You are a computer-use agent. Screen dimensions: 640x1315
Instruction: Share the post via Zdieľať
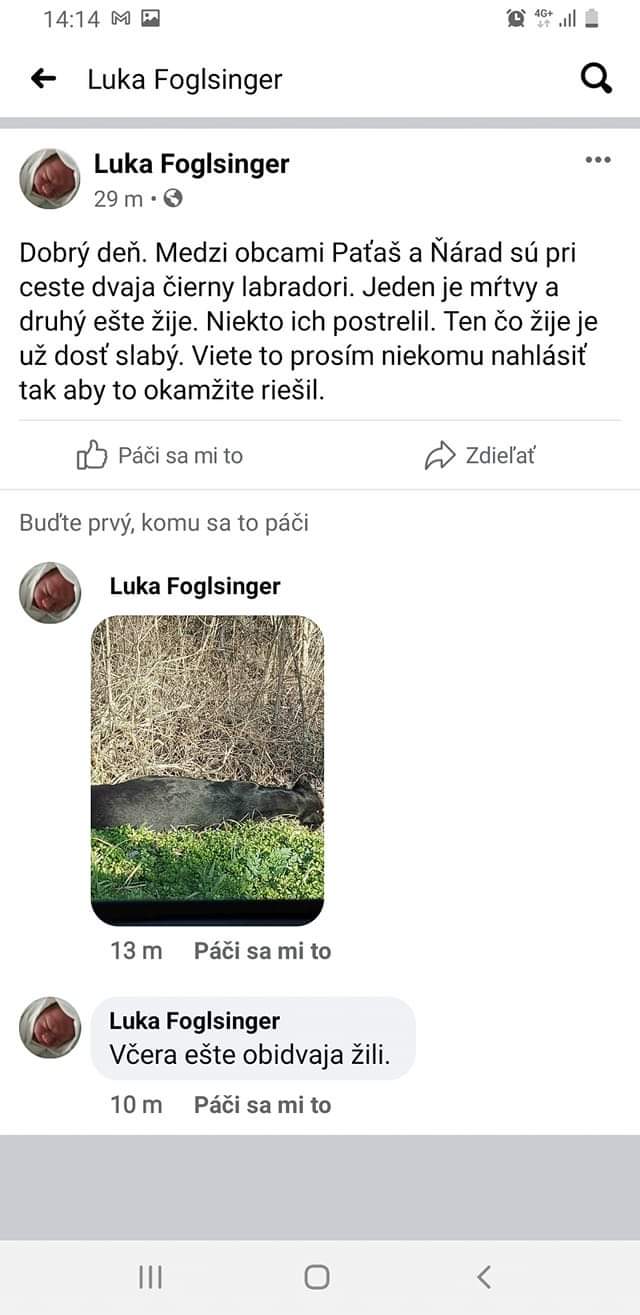click(480, 456)
